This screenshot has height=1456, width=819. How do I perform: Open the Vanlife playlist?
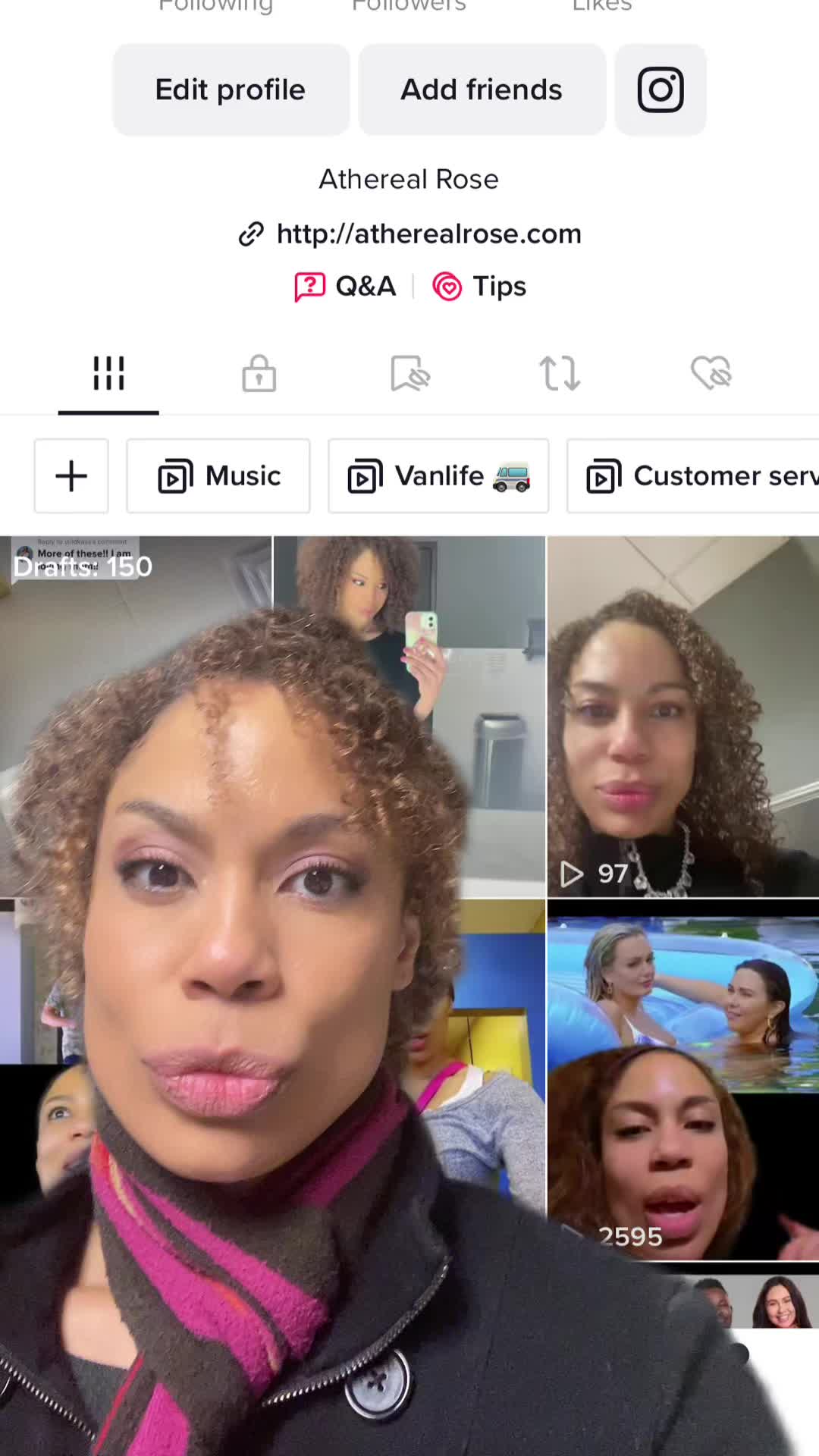pos(438,476)
